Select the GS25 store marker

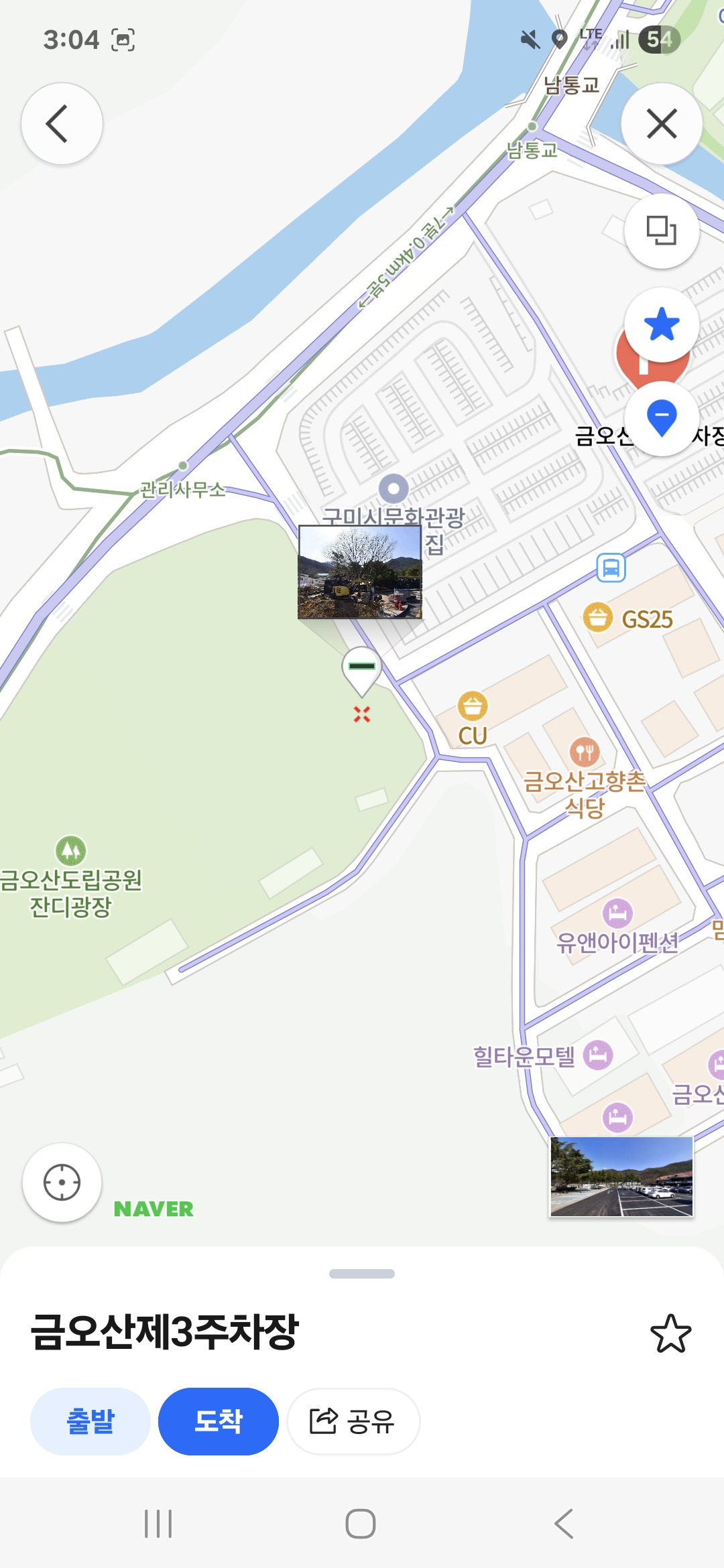point(597,618)
